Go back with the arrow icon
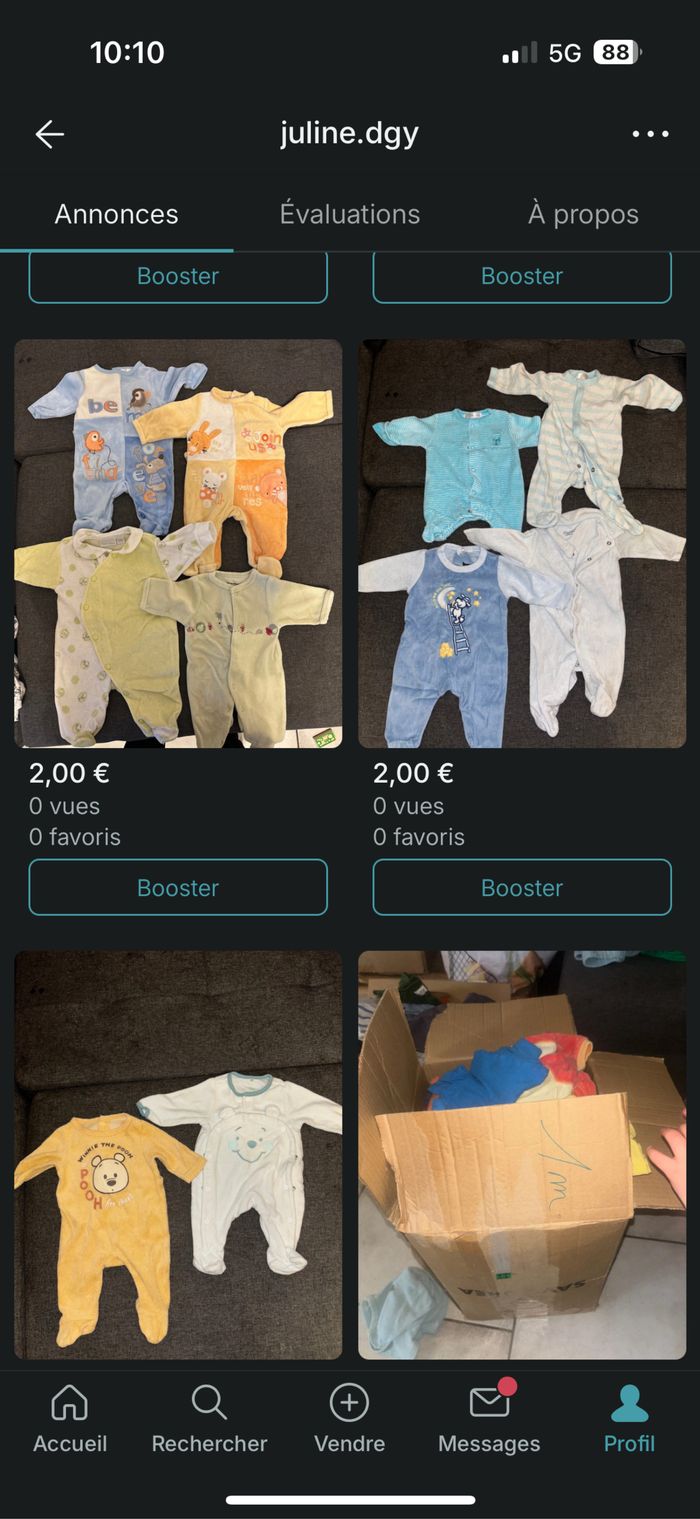 pyautogui.click(x=49, y=134)
